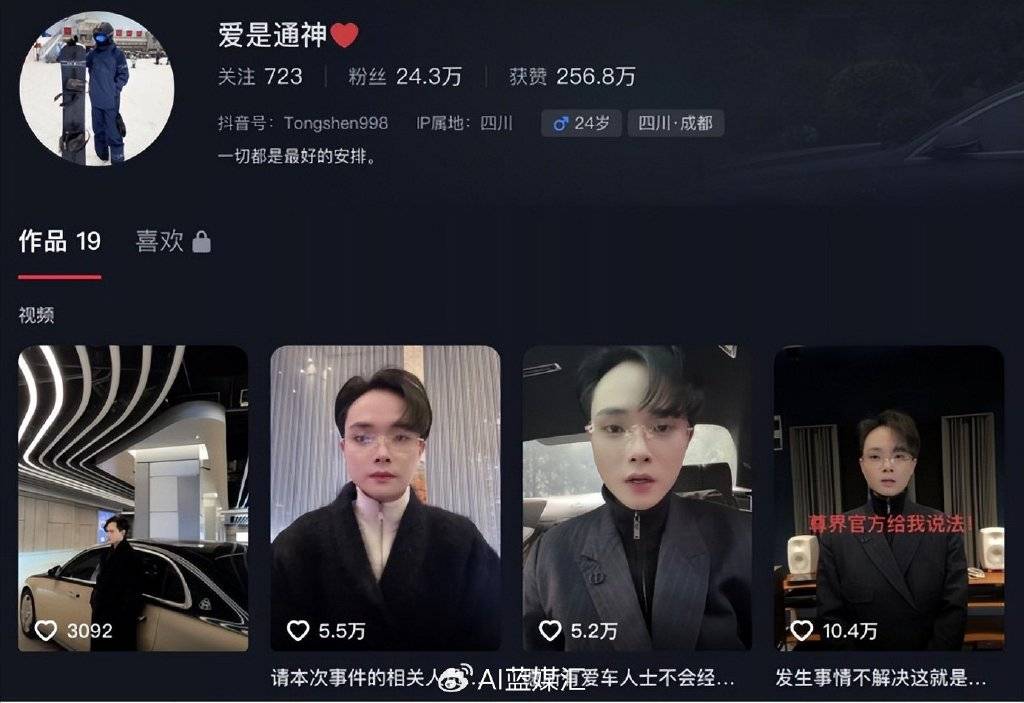View the 粉丝 24.3万 followers list

pos(405,77)
